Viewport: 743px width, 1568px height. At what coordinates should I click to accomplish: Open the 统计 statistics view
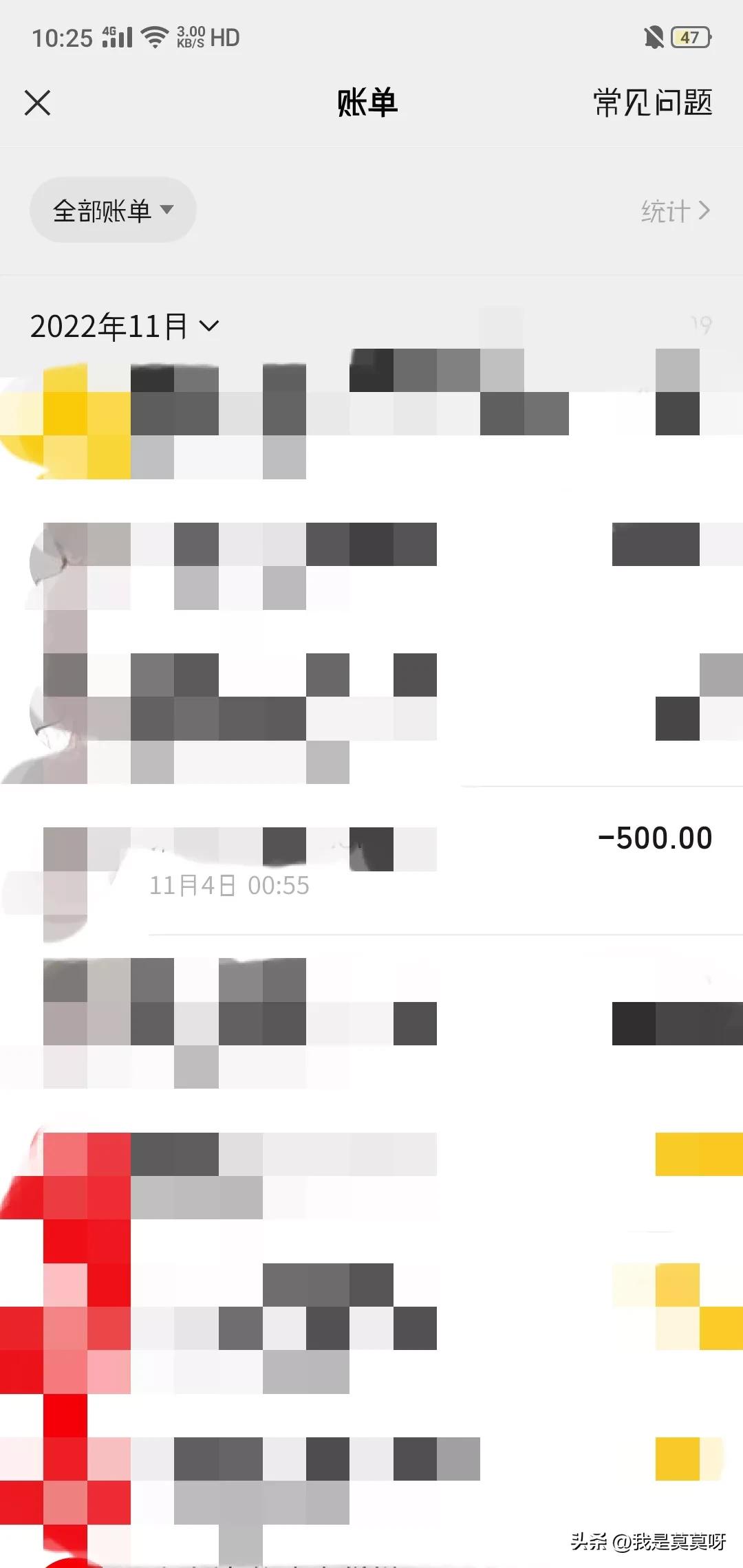pyautogui.click(x=674, y=211)
